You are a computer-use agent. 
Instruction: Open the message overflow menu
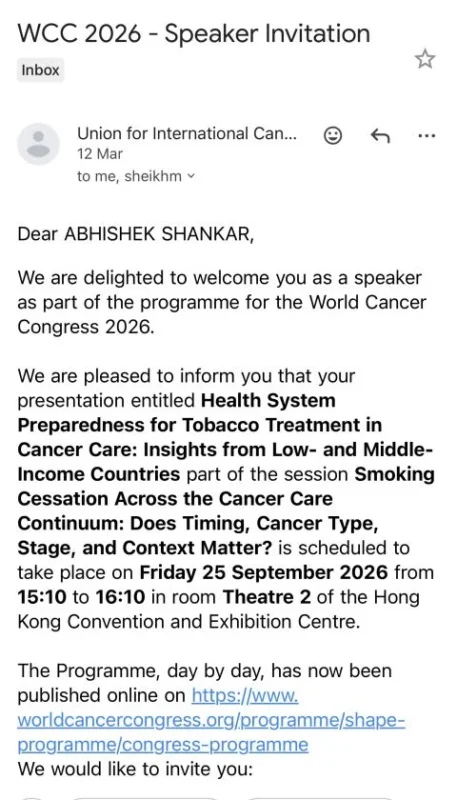point(426,136)
